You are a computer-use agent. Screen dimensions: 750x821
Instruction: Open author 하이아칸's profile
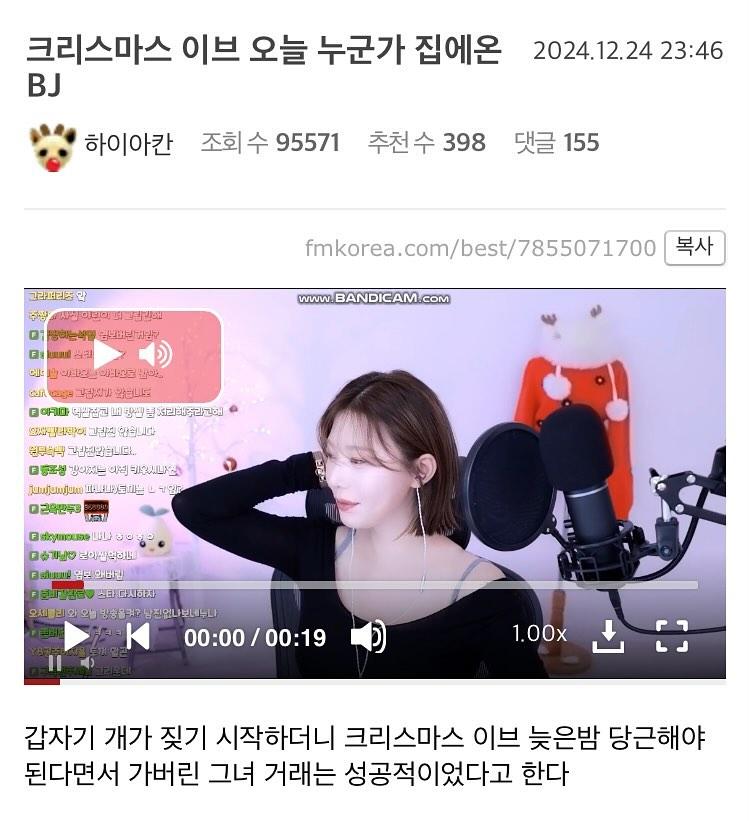tap(128, 144)
